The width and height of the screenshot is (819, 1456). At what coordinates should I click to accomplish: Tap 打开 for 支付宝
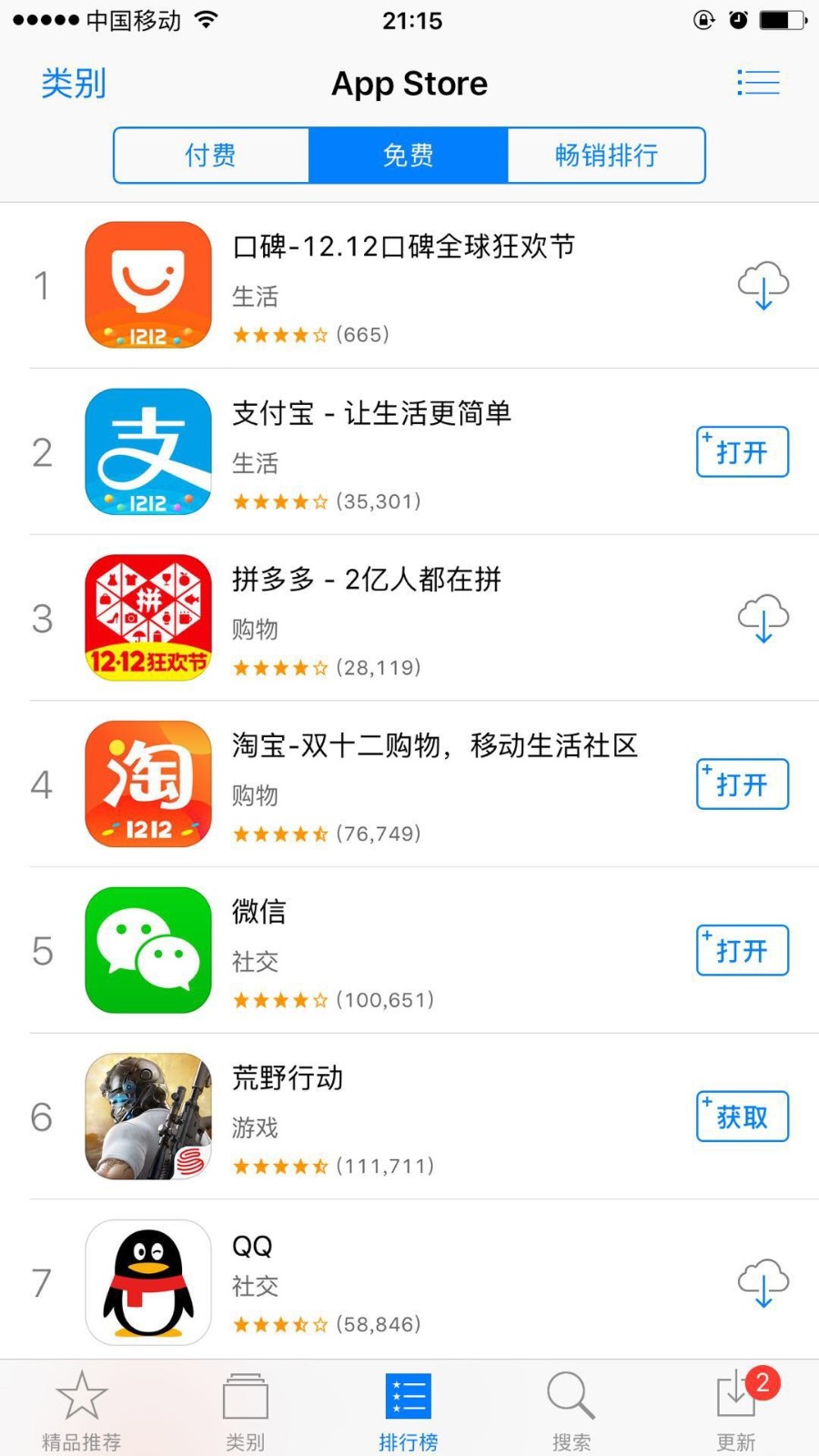pyautogui.click(x=742, y=452)
